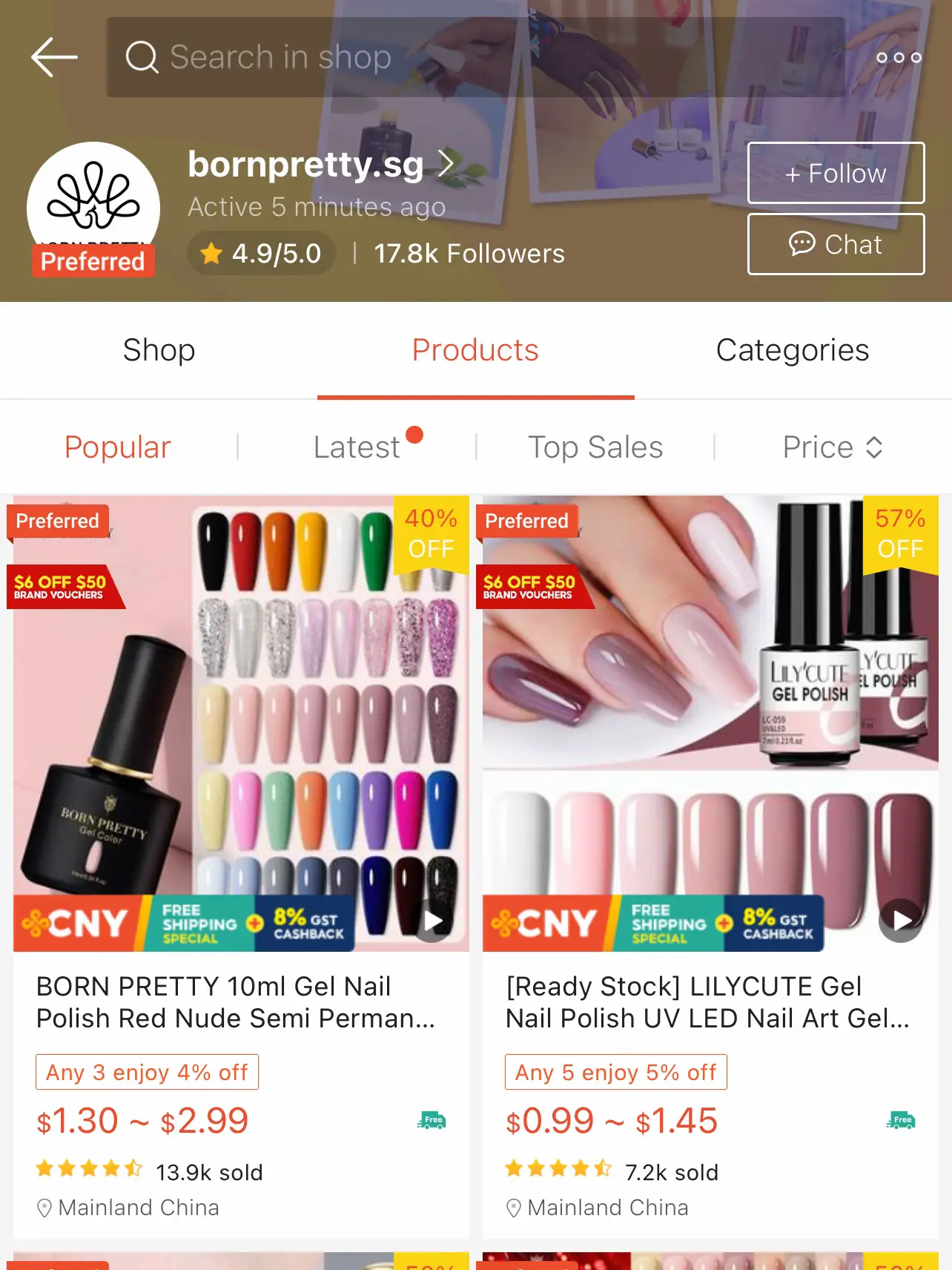Go back using the arrow icon
The height and width of the screenshot is (1270, 952).
[x=54, y=57]
